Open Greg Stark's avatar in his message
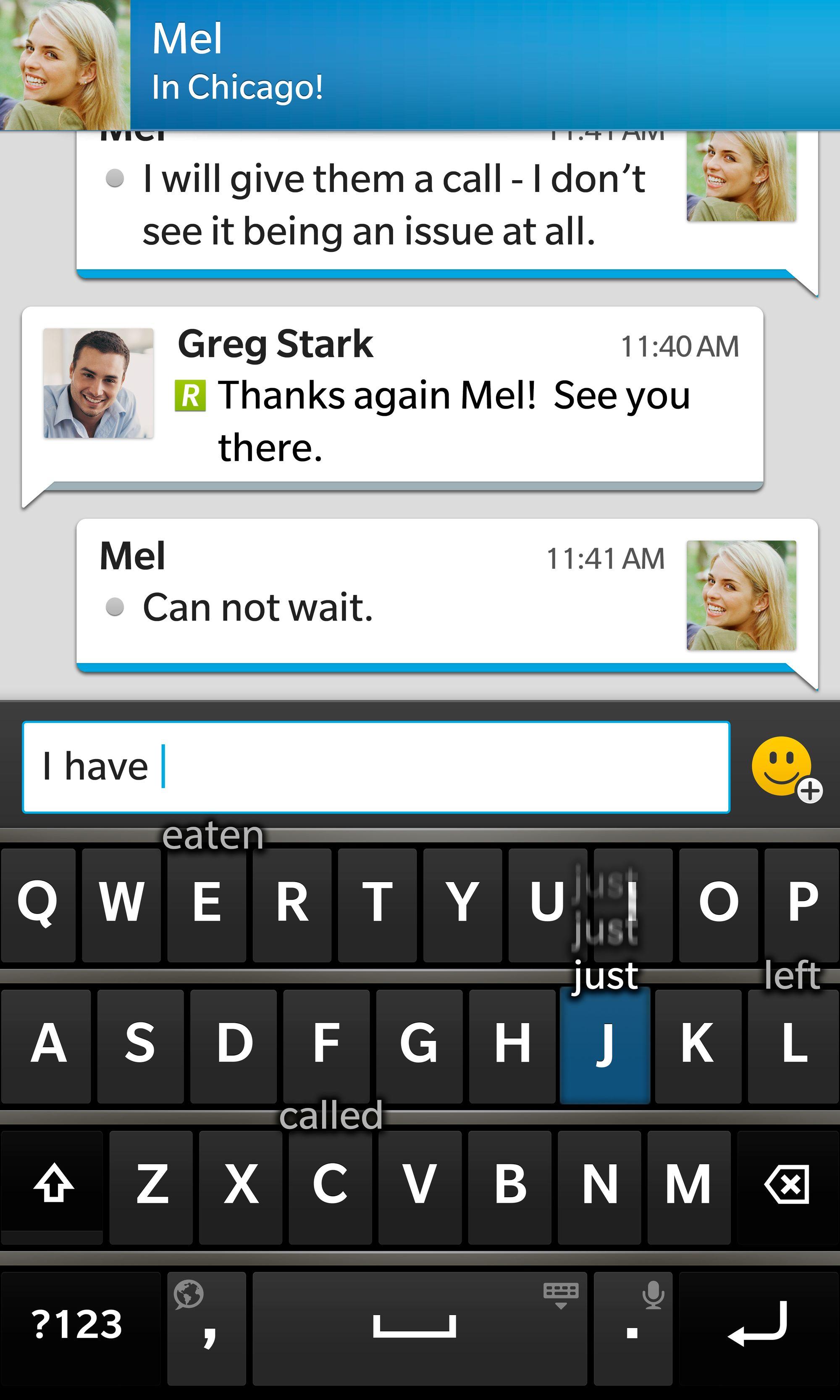Image resolution: width=840 pixels, height=1400 pixels. 99,383
